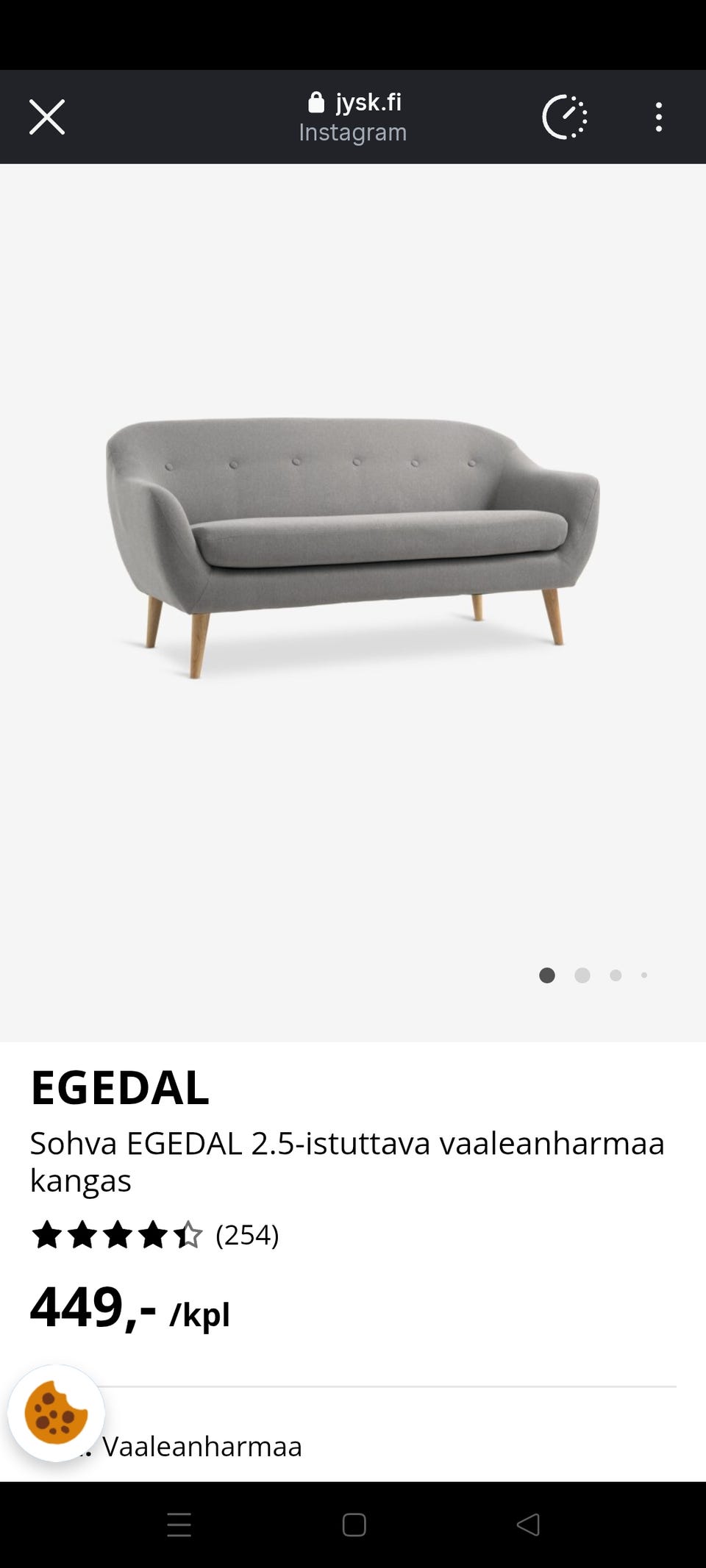Tap the page speed indicator icon
The width and height of the screenshot is (706, 1568).
coord(564,117)
